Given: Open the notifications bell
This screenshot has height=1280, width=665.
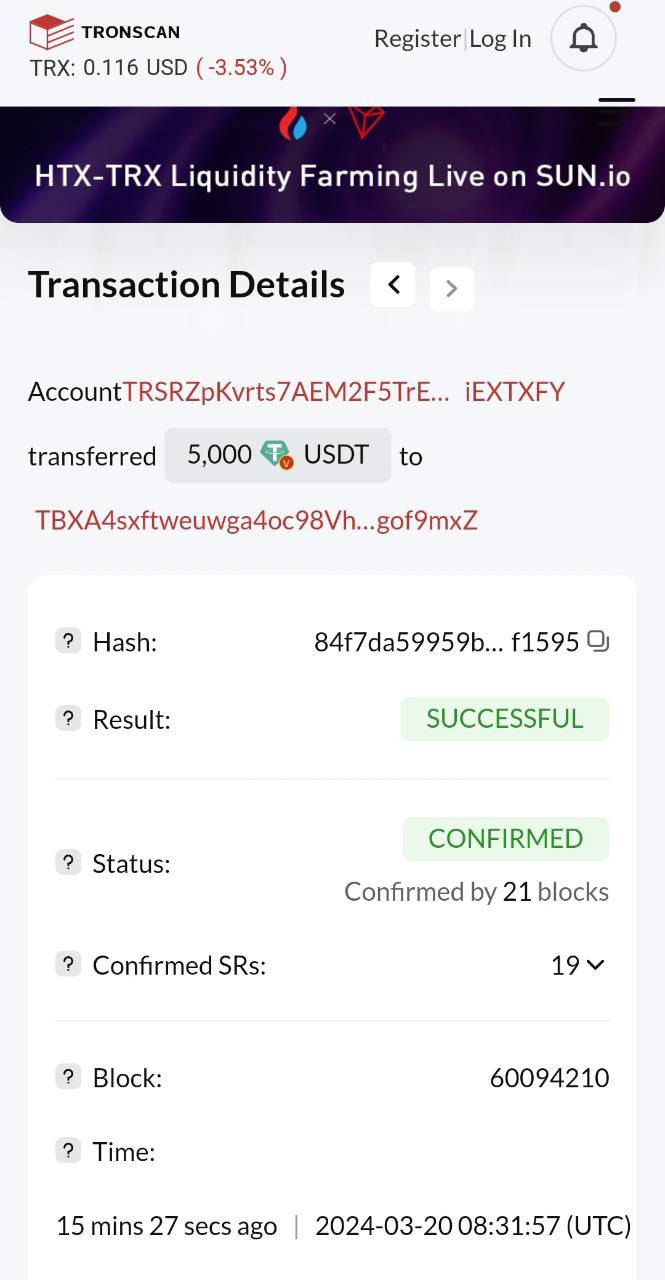Looking at the screenshot, I should (x=583, y=39).
